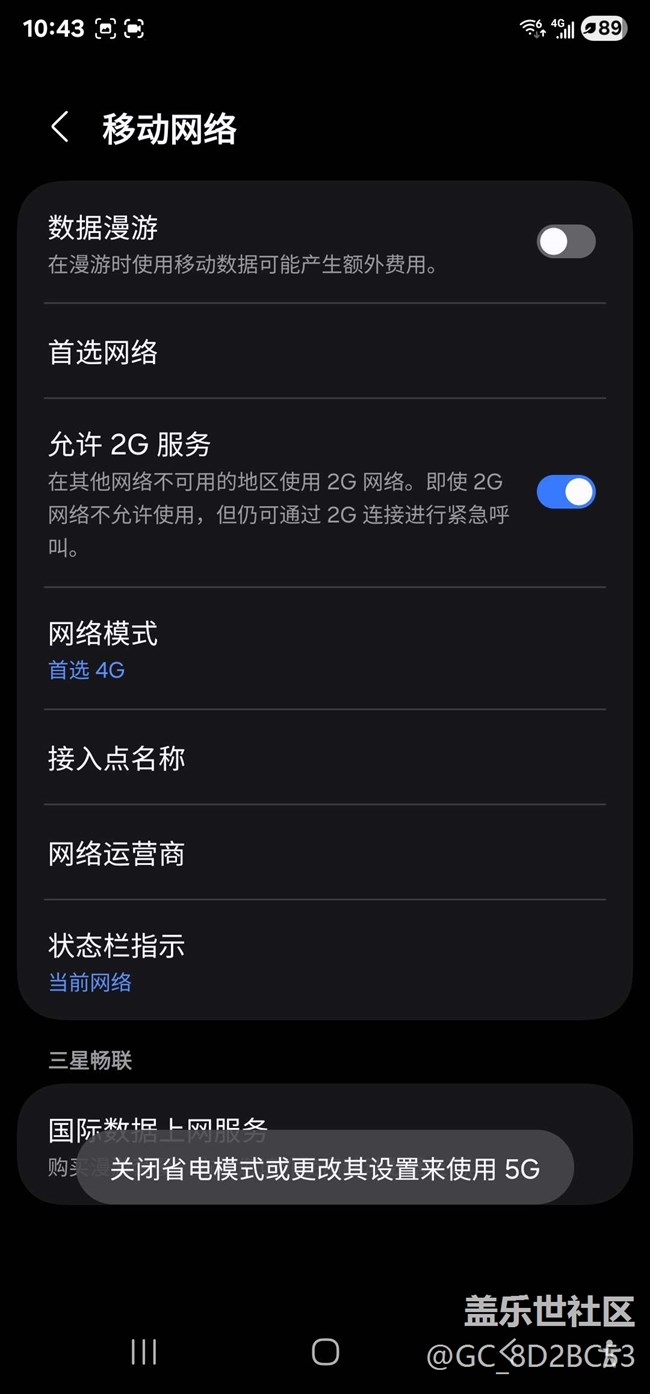Turn off the 允许 2G 服务 switch
Screen dimensions: 650x1394
566,492
